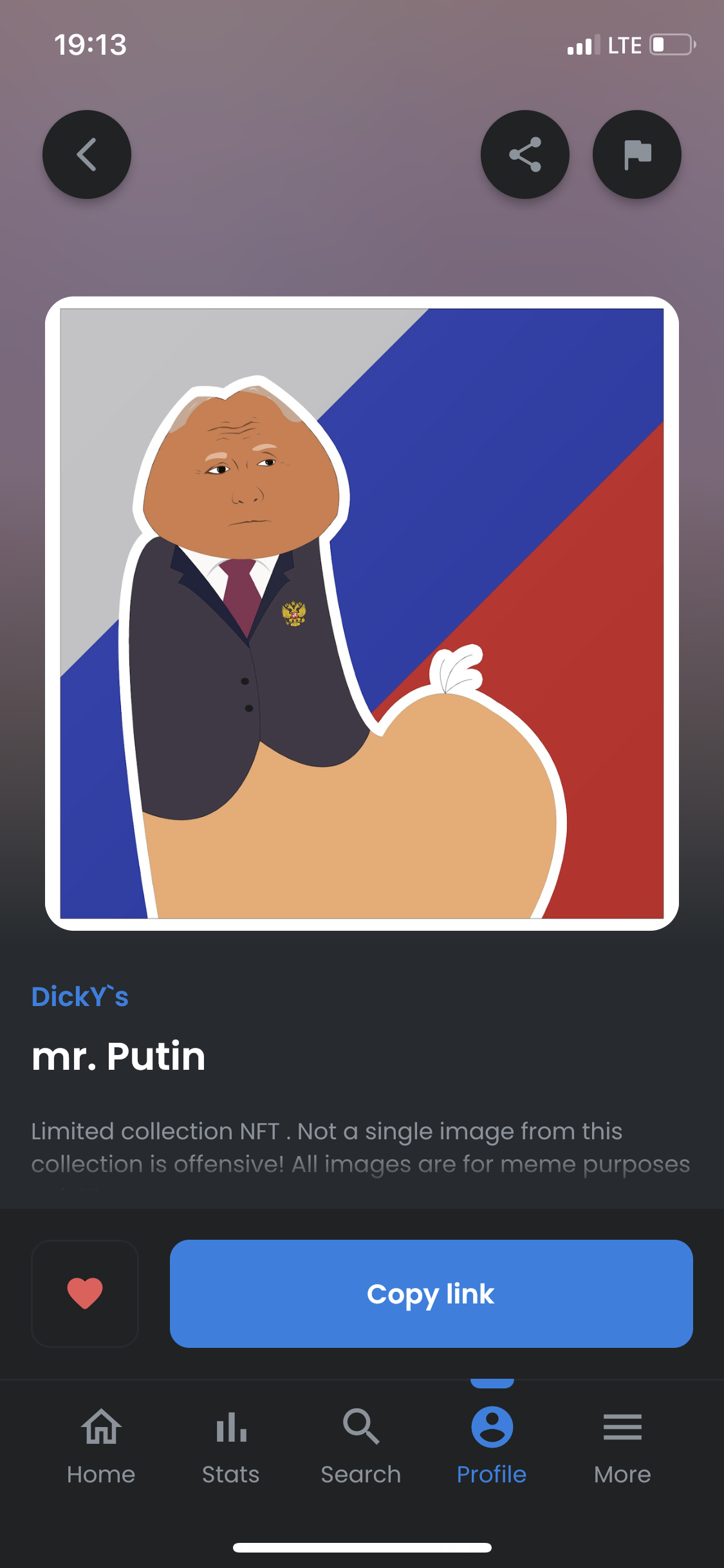
Task: Go back using the arrow button
Action: [x=87, y=154]
